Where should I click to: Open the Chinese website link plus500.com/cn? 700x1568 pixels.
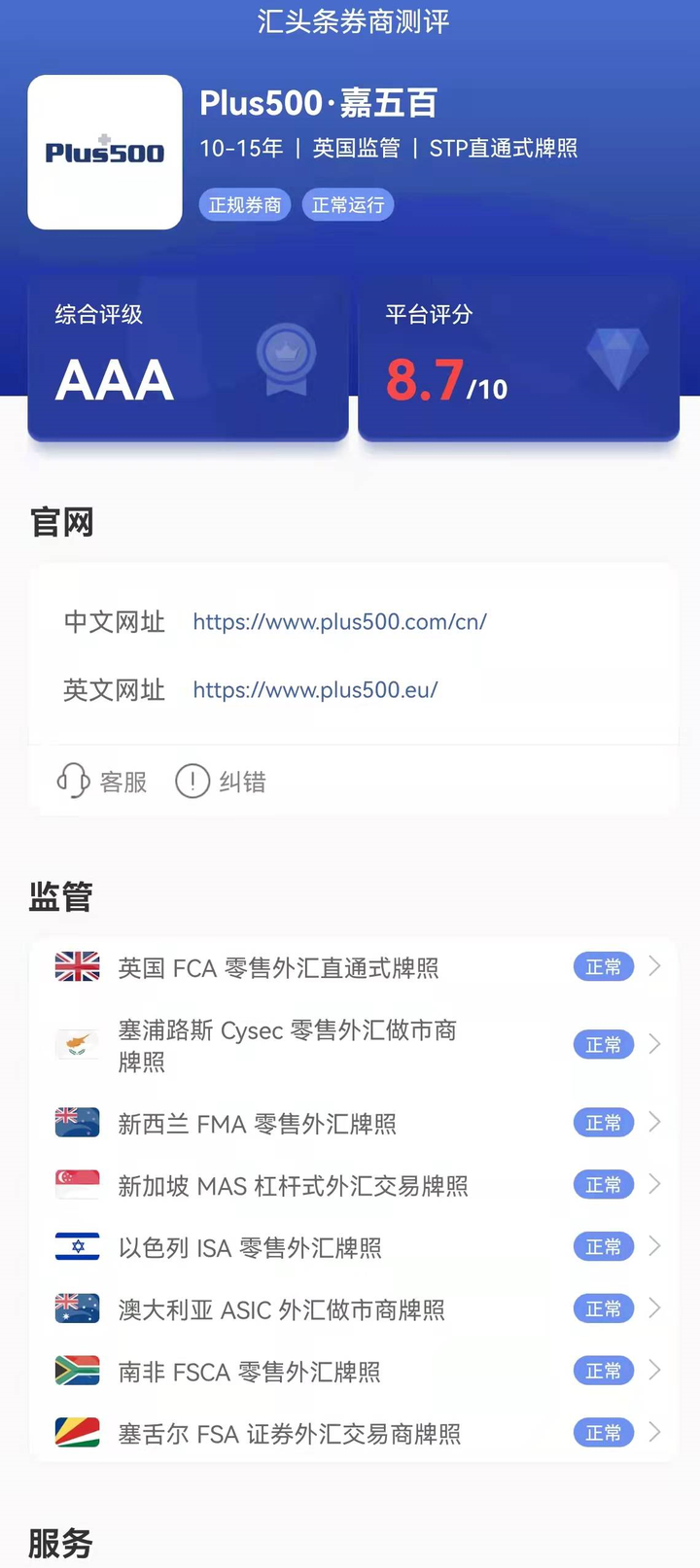click(339, 622)
